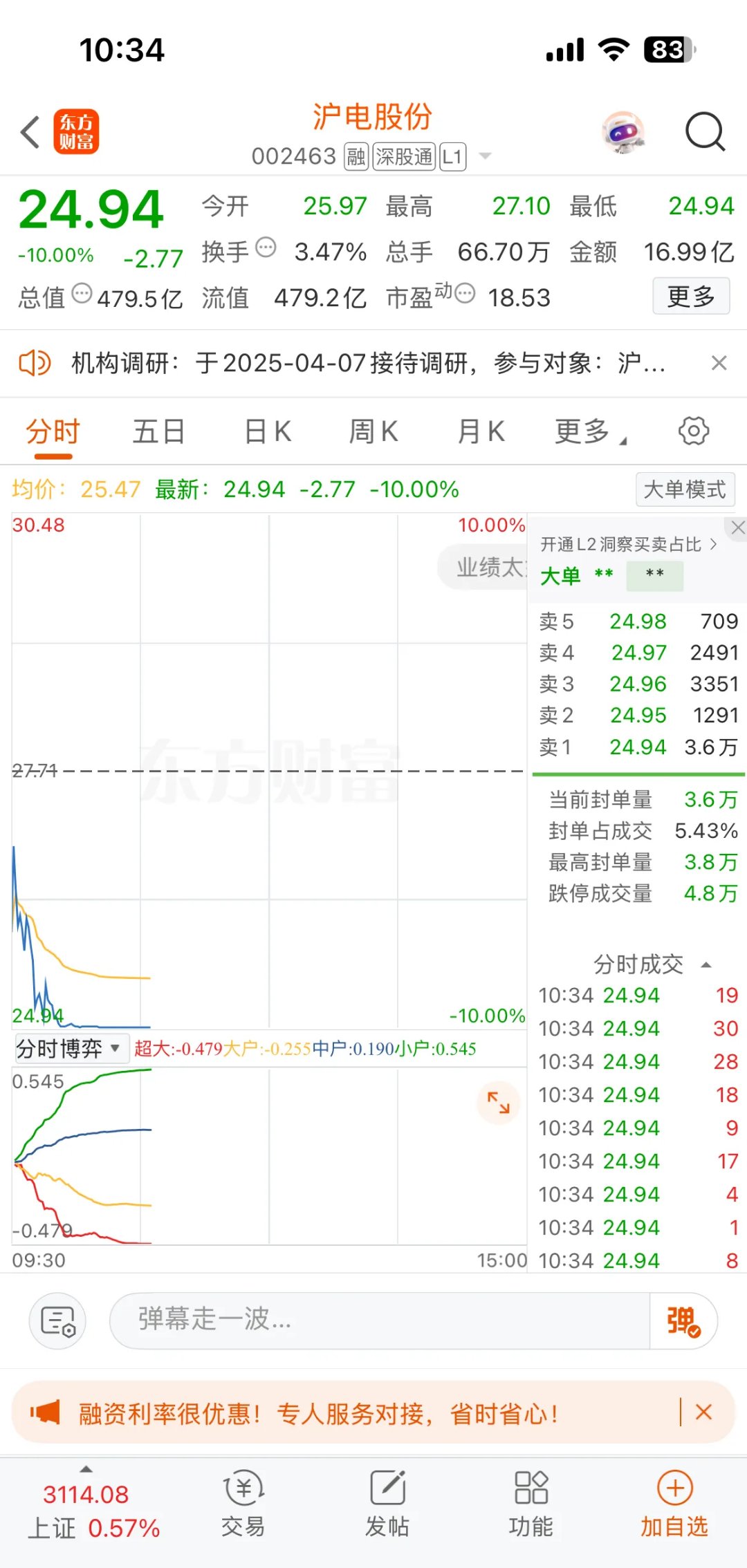Open chart settings via the gear icon
The width and height of the screenshot is (747, 1568).
click(693, 431)
